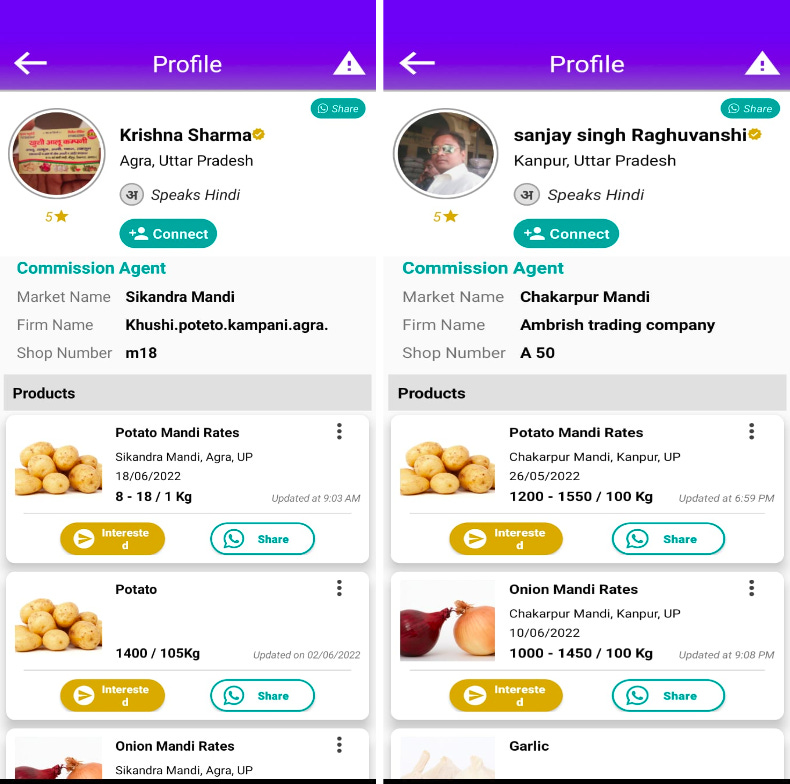This screenshot has height=784, width=790.
Task: Open overflow menu on Chakarpur Onion Mandi Rates
Action: (752, 588)
